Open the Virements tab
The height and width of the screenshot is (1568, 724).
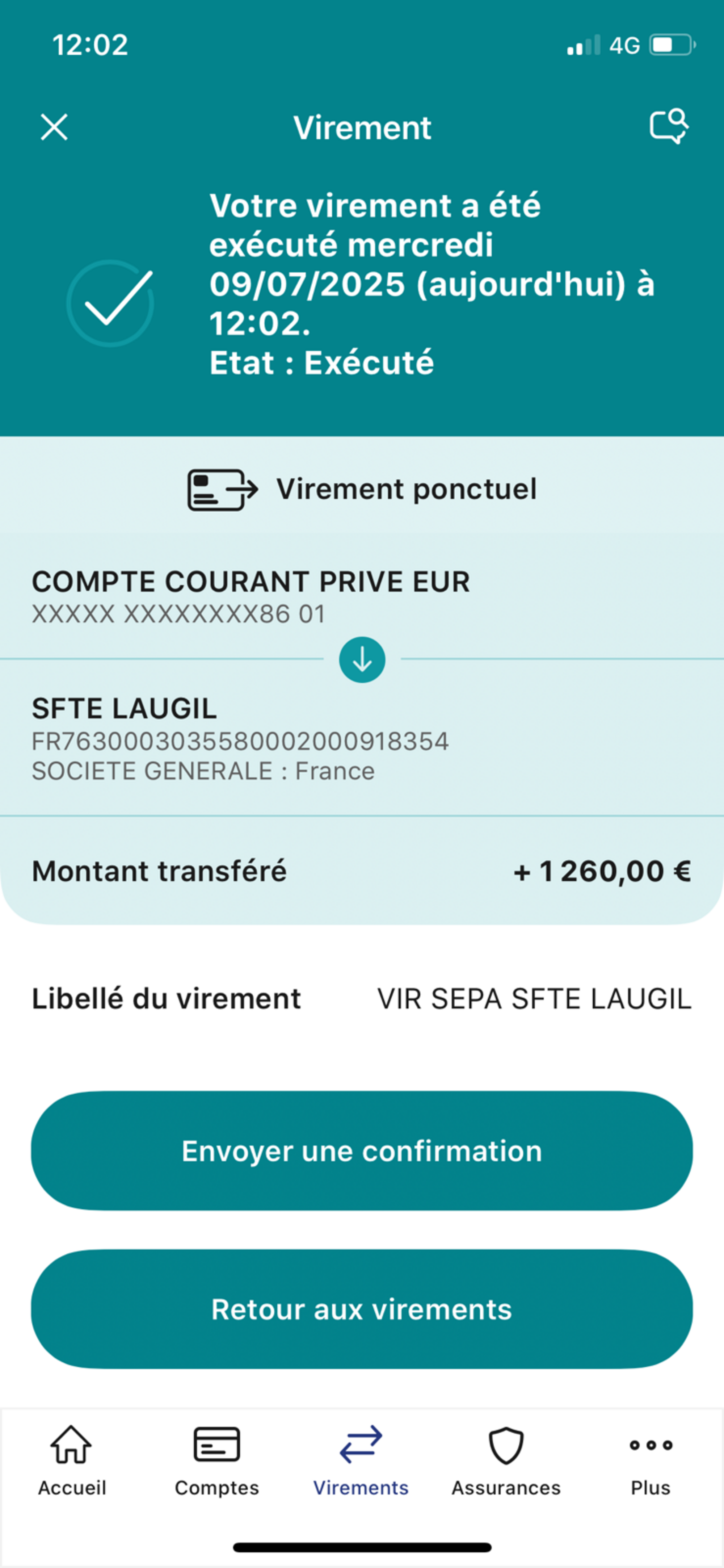[x=361, y=1461]
